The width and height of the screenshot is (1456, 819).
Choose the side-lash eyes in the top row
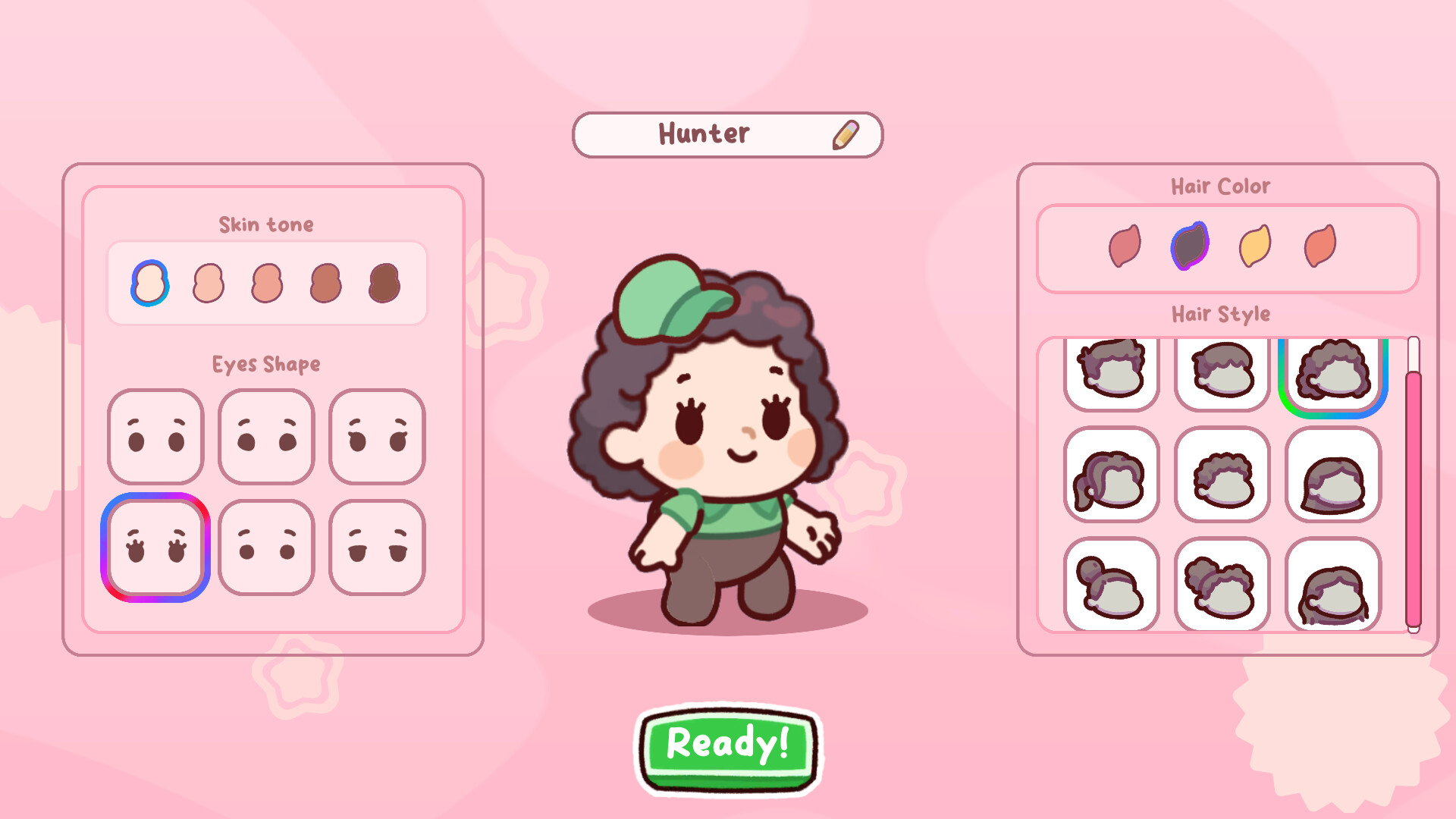(377, 437)
